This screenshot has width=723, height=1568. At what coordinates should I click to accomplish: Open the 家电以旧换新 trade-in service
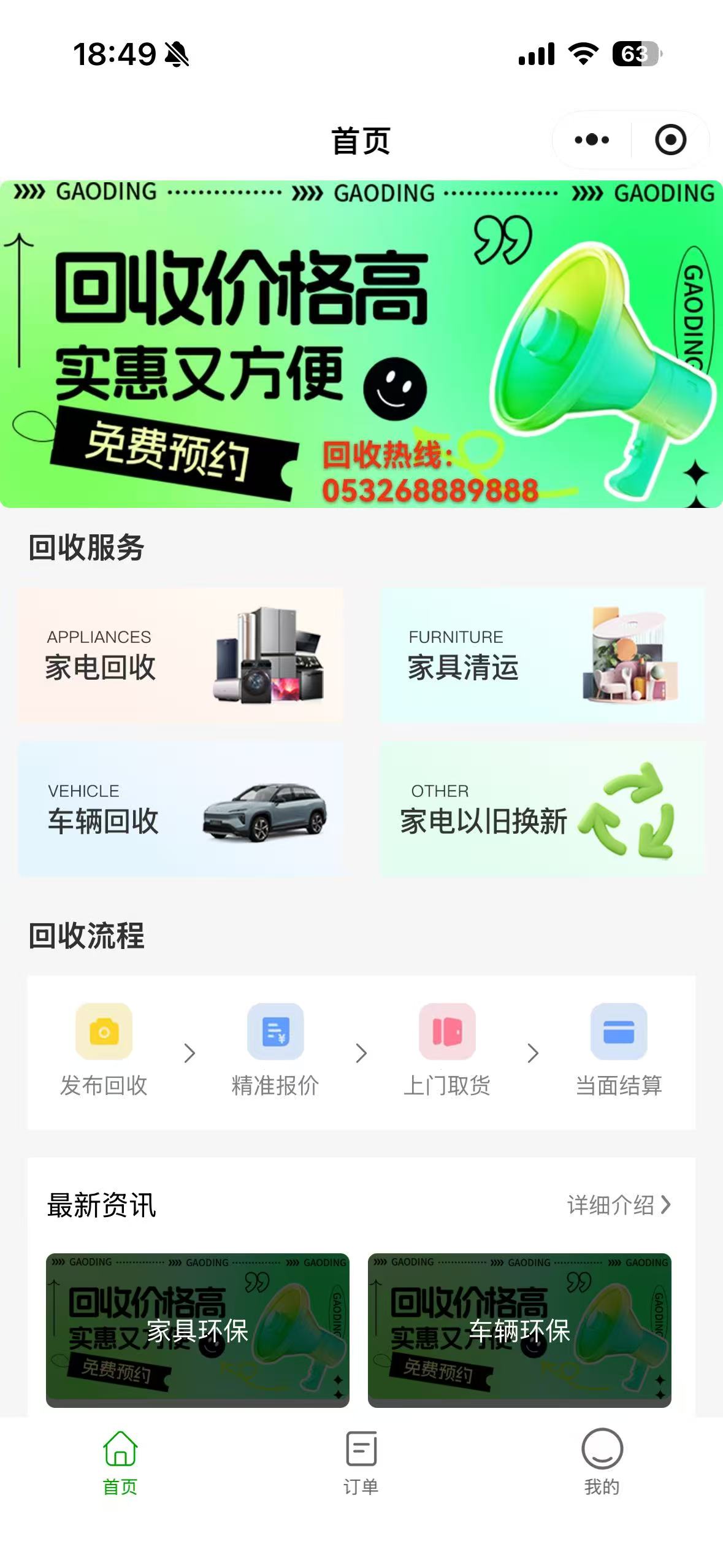click(542, 809)
